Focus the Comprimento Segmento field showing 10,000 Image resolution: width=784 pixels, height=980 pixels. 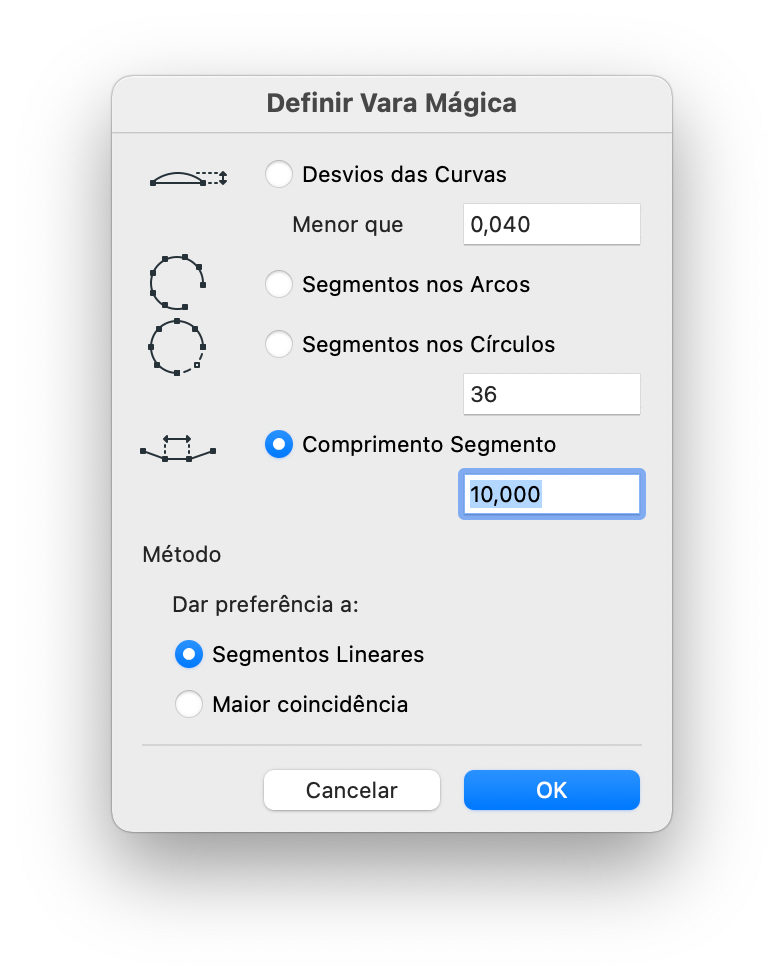click(551, 494)
